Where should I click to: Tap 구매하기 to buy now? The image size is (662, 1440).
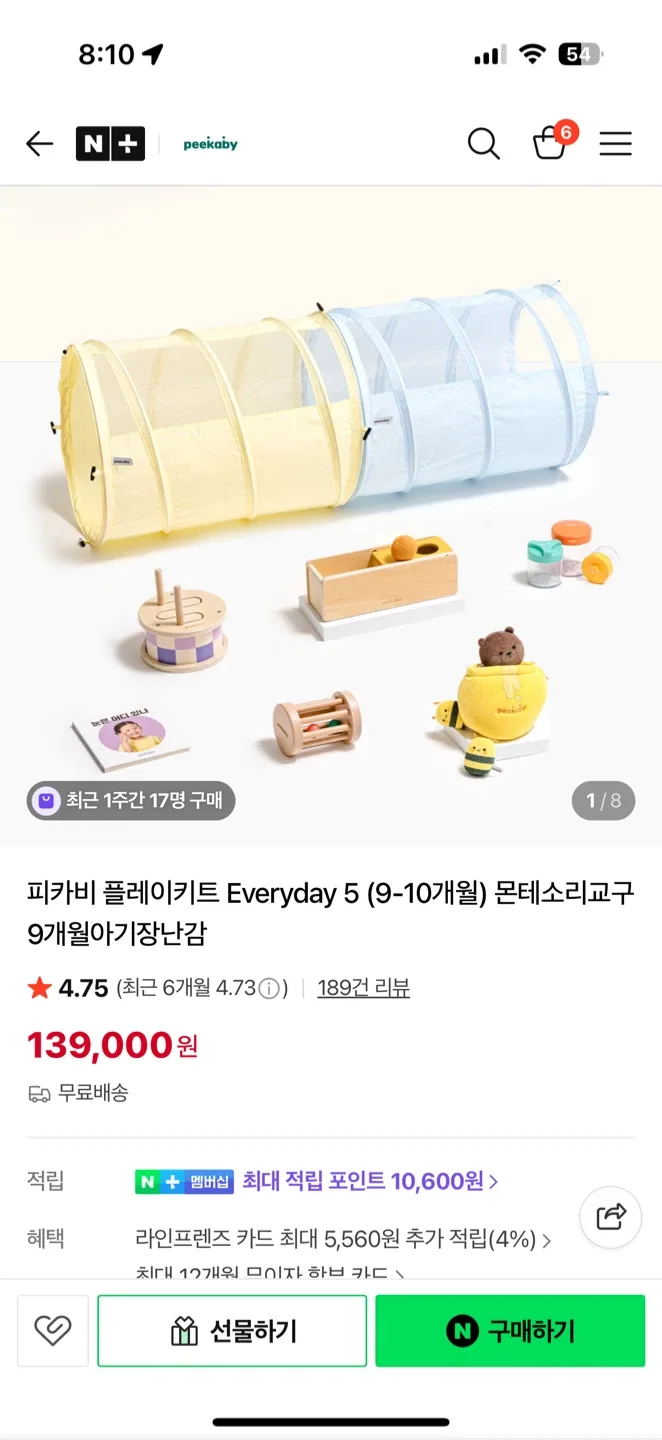click(x=510, y=1331)
